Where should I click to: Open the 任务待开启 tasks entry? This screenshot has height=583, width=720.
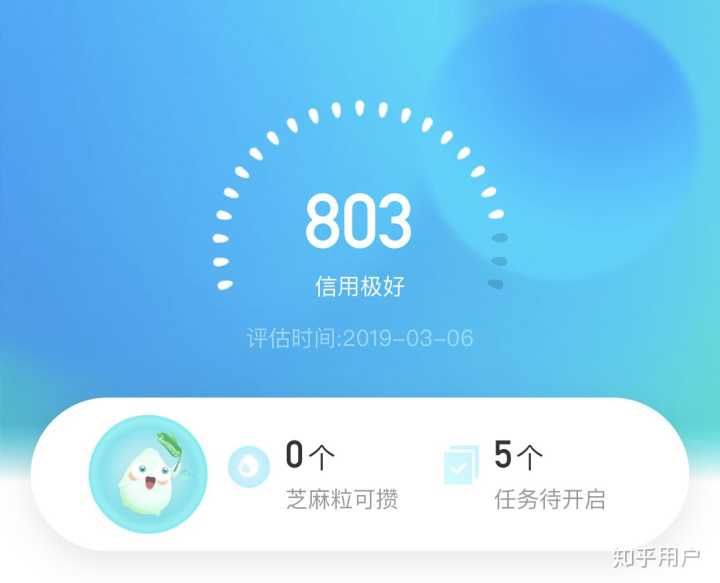tap(527, 476)
